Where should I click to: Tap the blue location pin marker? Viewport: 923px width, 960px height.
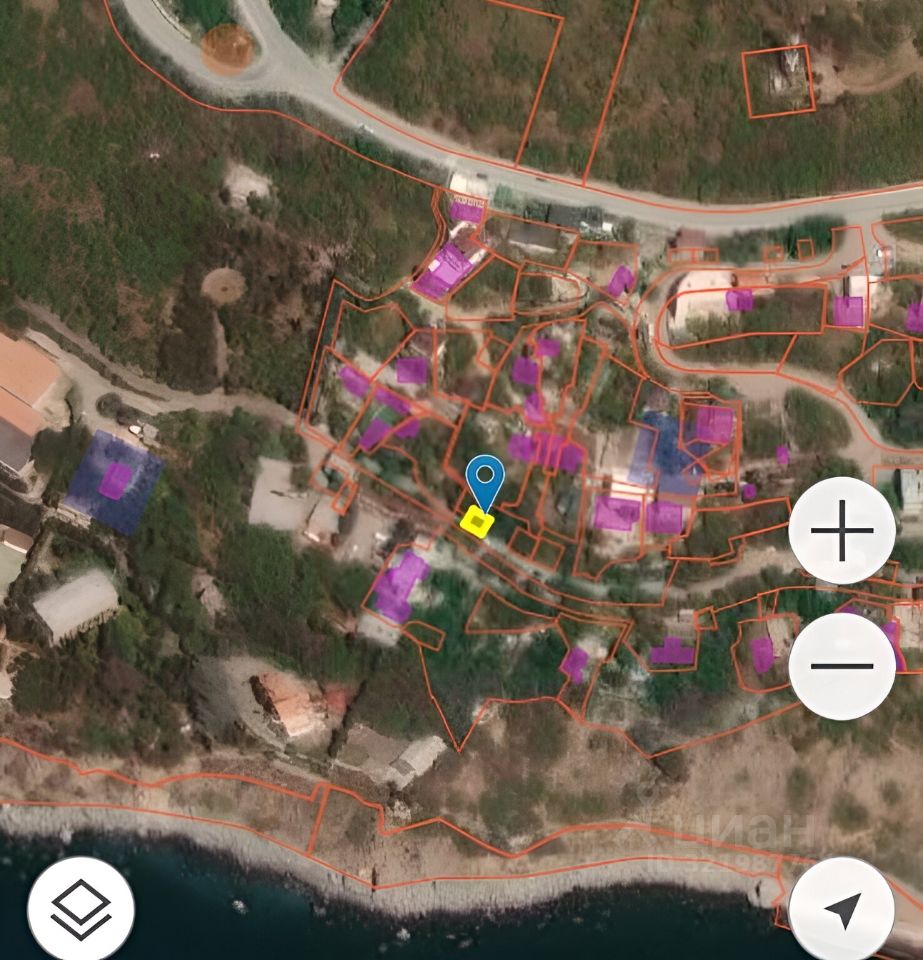coord(486,480)
